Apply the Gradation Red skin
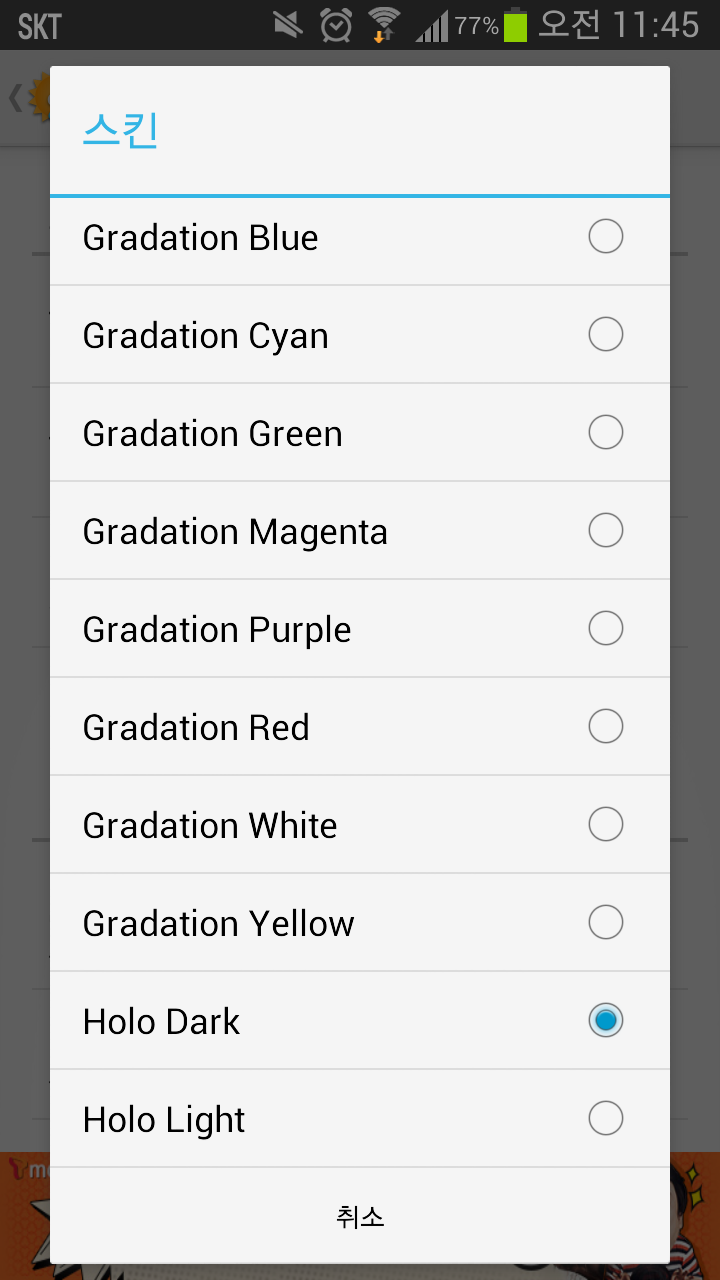Image resolution: width=720 pixels, height=1280 pixels. 360,727
